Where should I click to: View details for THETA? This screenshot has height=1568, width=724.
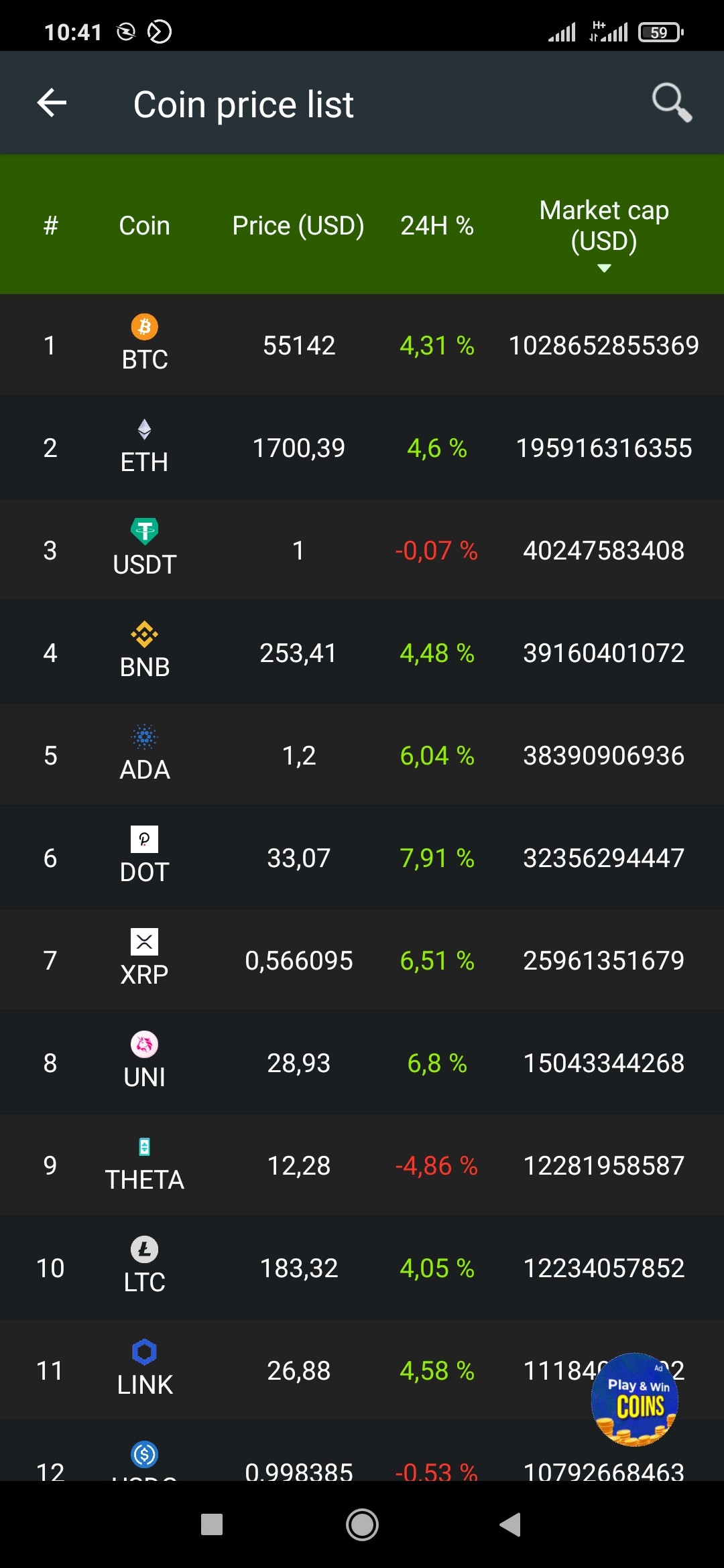(362, 1165)
